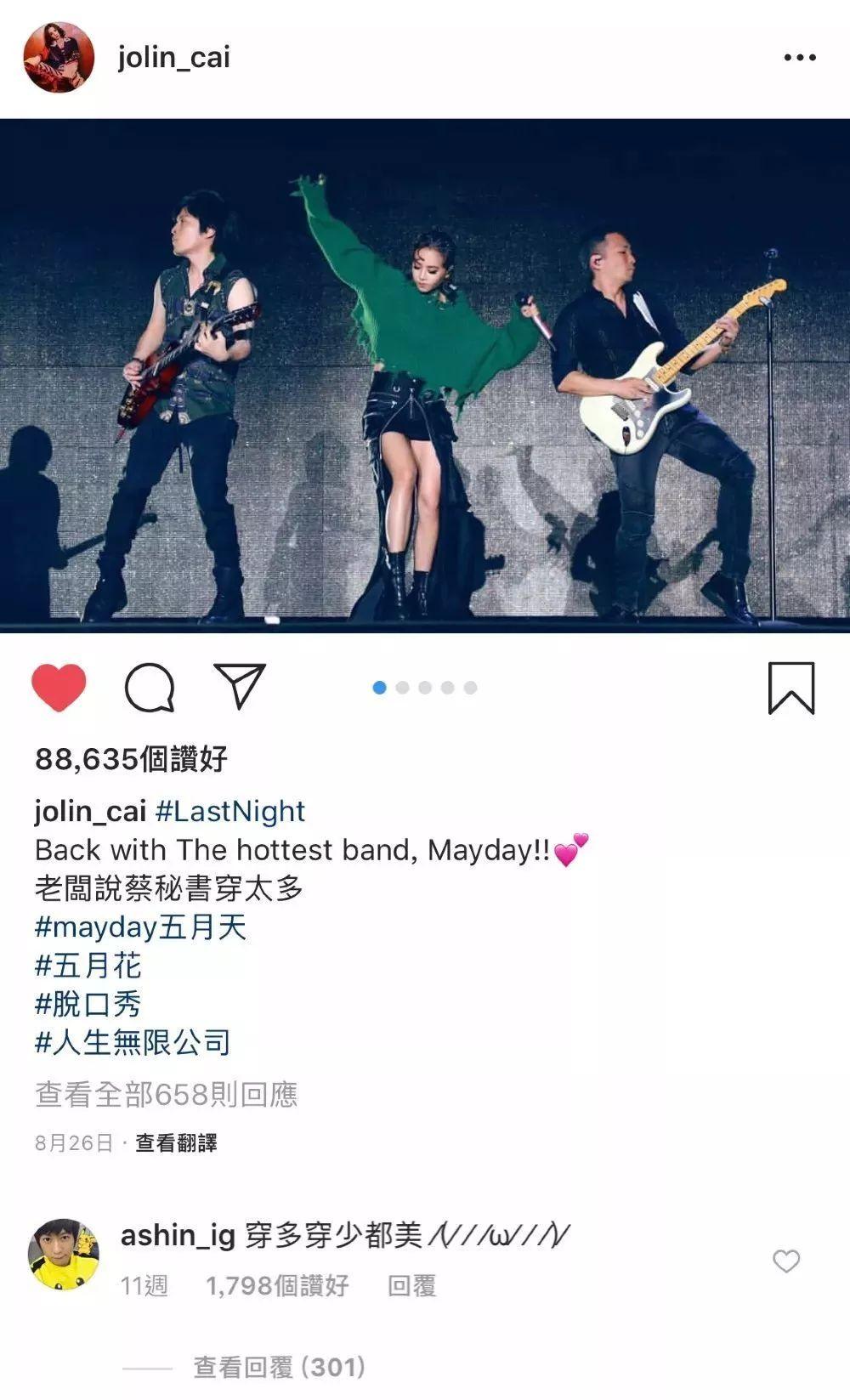Open the comment bubble under the post

(150, 687)
